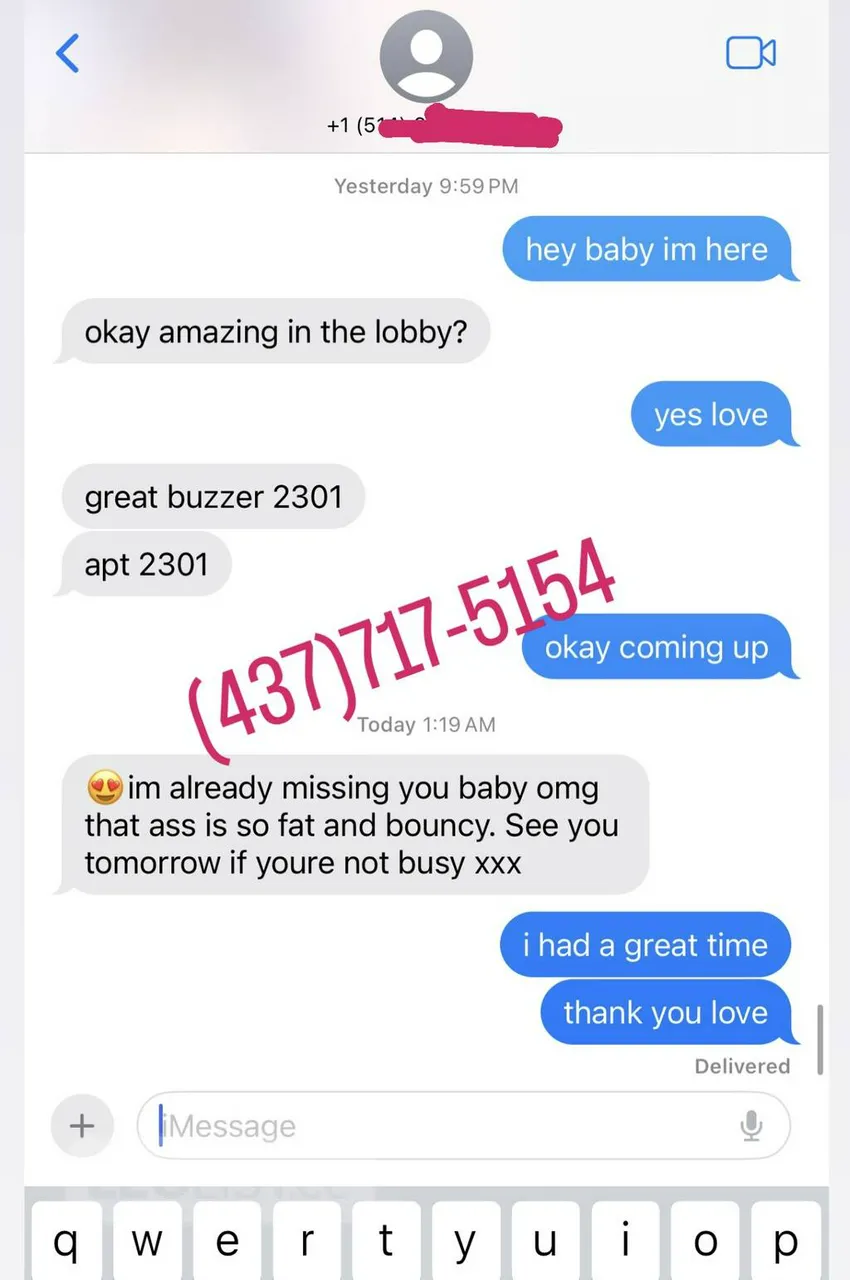Tap the microphone dictation icon

[751, 1126]
